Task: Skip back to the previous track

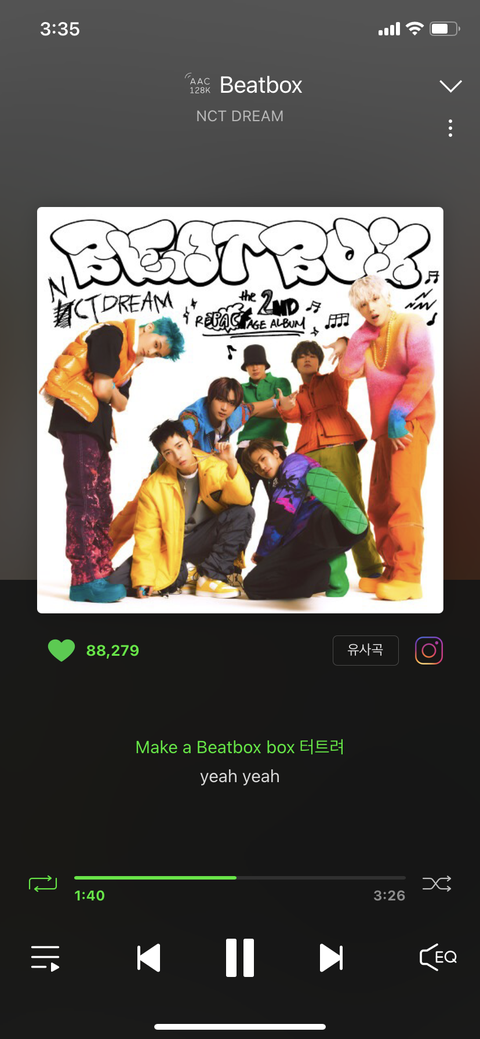Action: click(x=148, y=958)
